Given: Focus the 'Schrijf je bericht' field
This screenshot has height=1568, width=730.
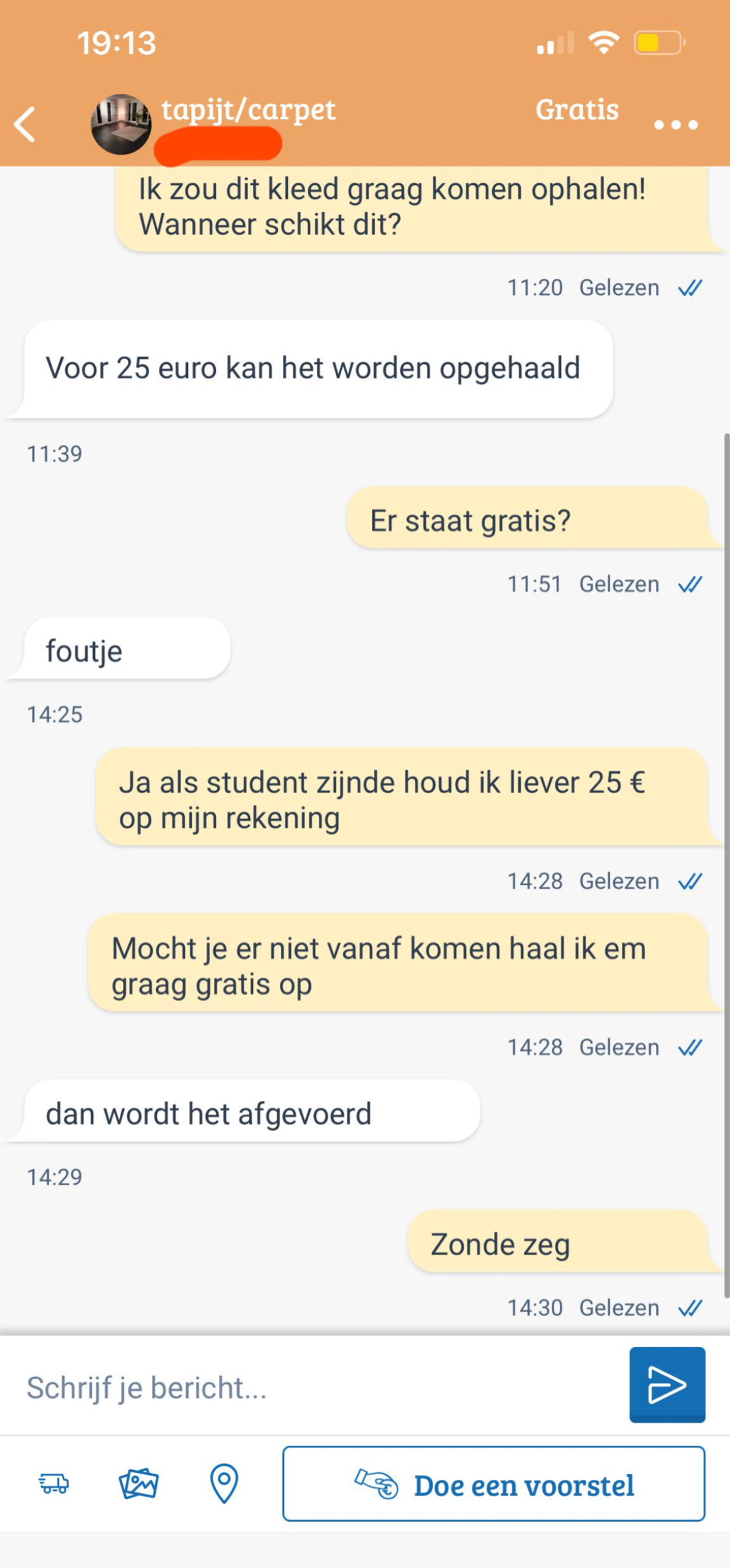Looking at the screenshot, I should 316,1389.
